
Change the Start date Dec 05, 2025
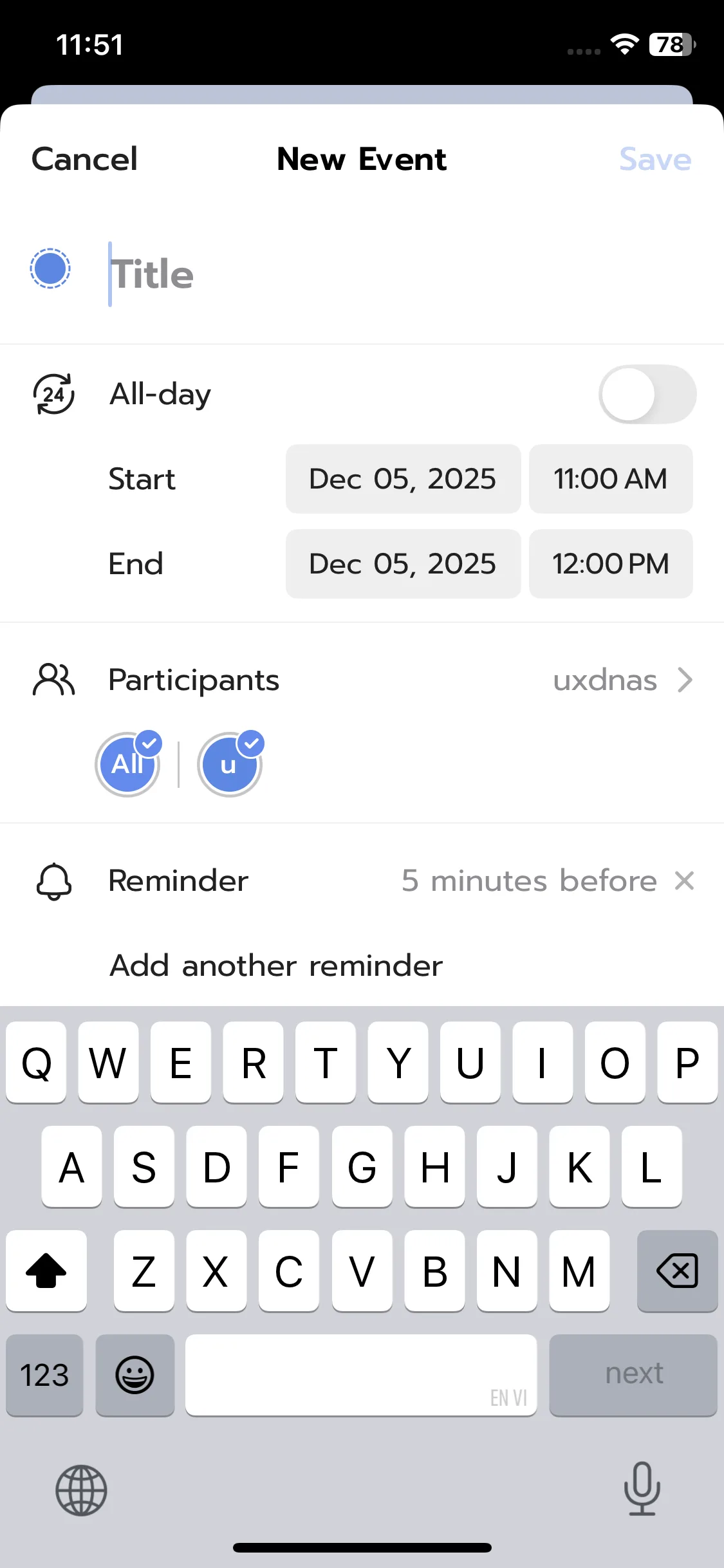[403, 479]
